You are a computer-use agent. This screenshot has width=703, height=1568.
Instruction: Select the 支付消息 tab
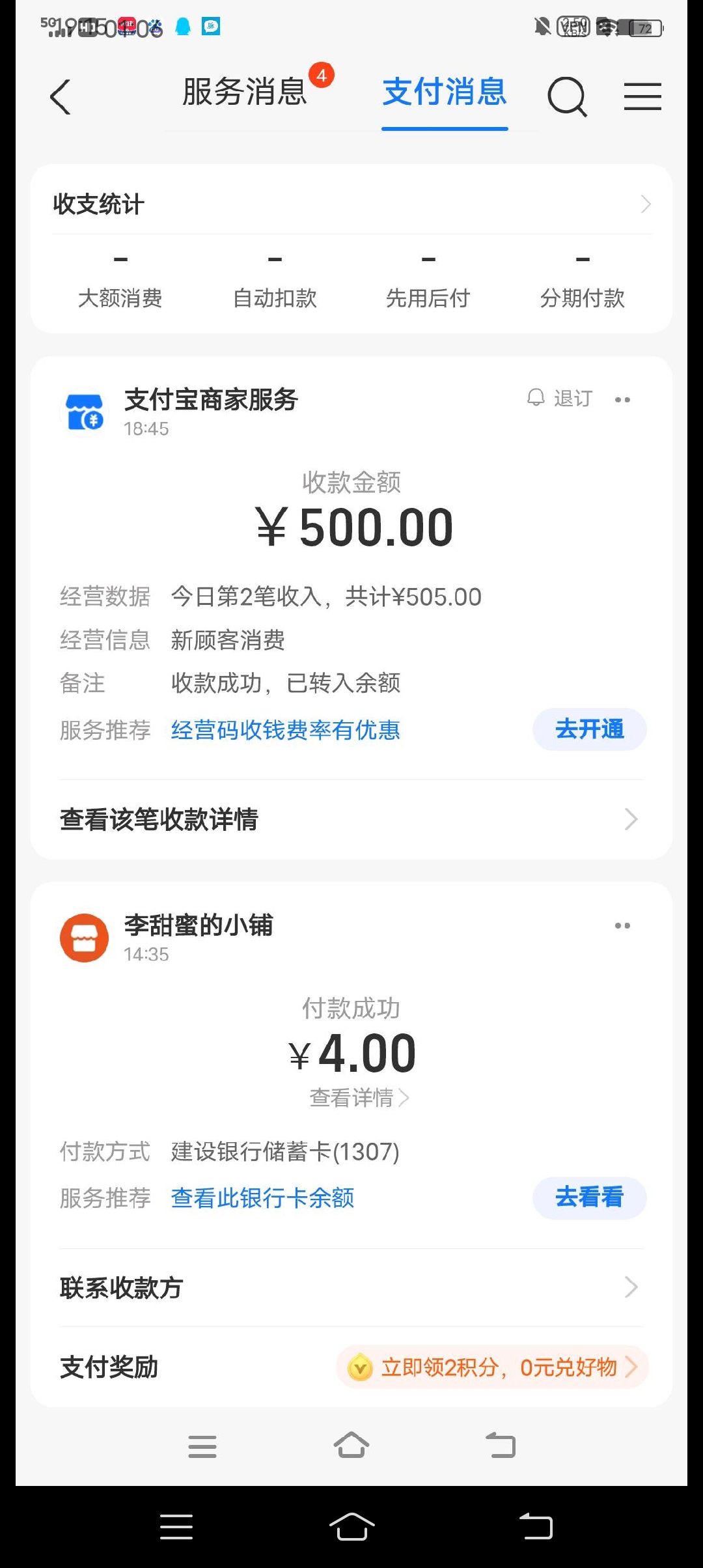tap(445, 91)
